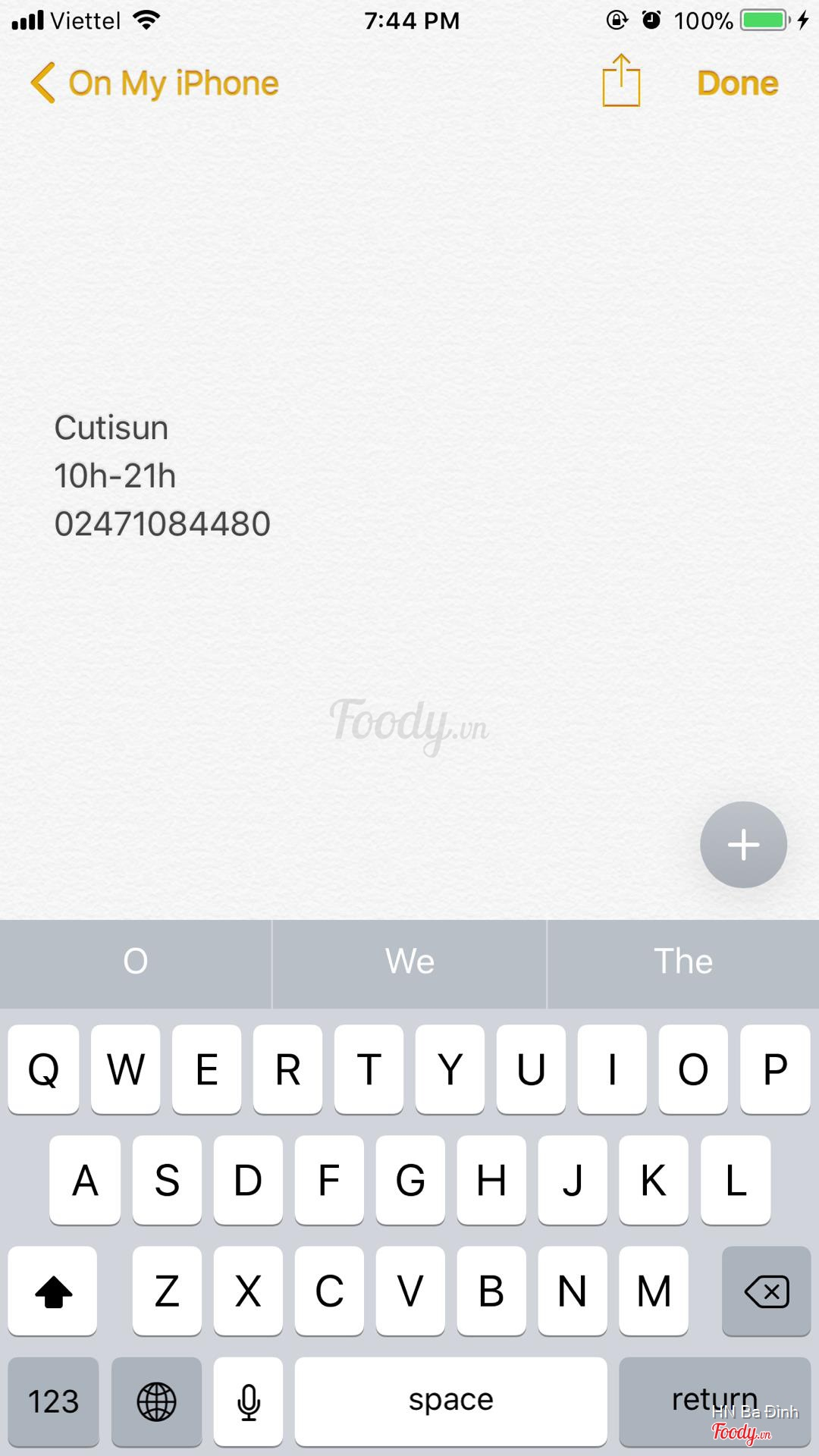The height and width of the screenshot is (1456, 819).
Task: Switch to the 123 numeric keyboard
Action: [x=53, y=1401]
